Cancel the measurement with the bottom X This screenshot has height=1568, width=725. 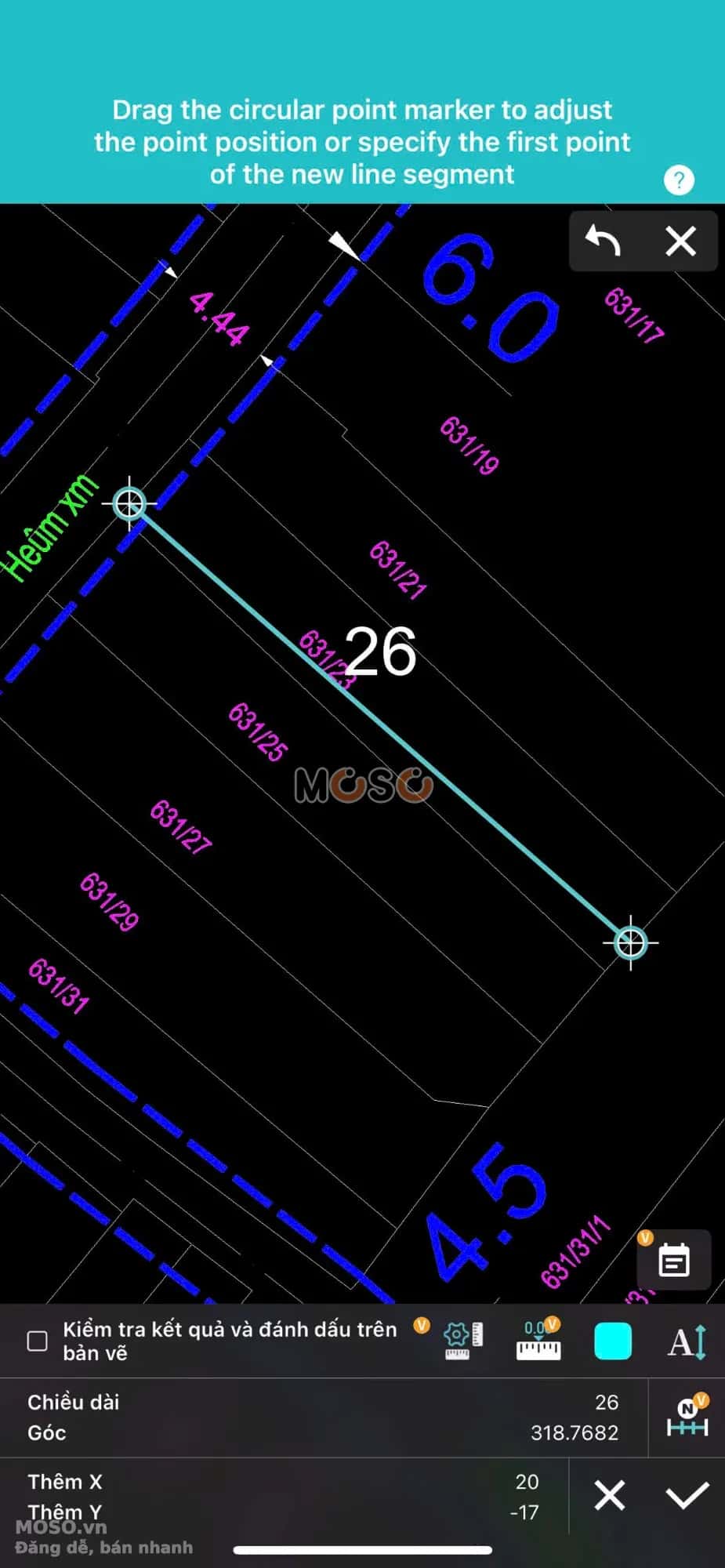tap(609, 1495)
